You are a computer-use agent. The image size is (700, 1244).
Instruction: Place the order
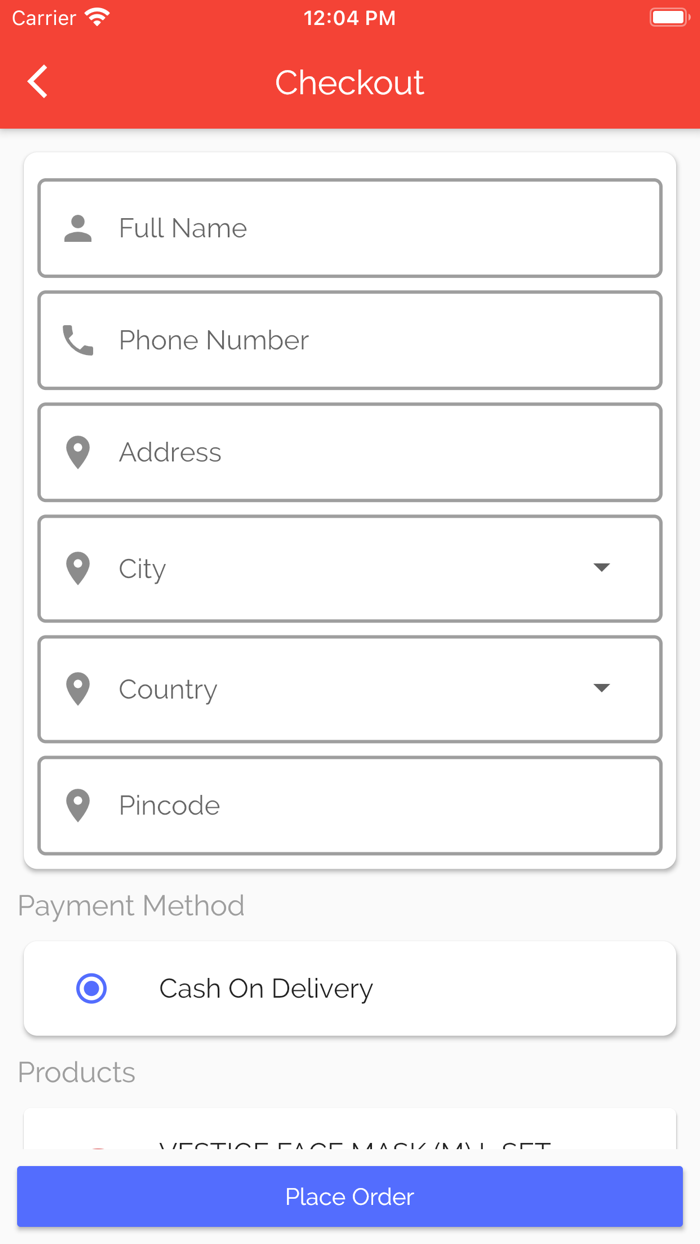coord(350,1196)
